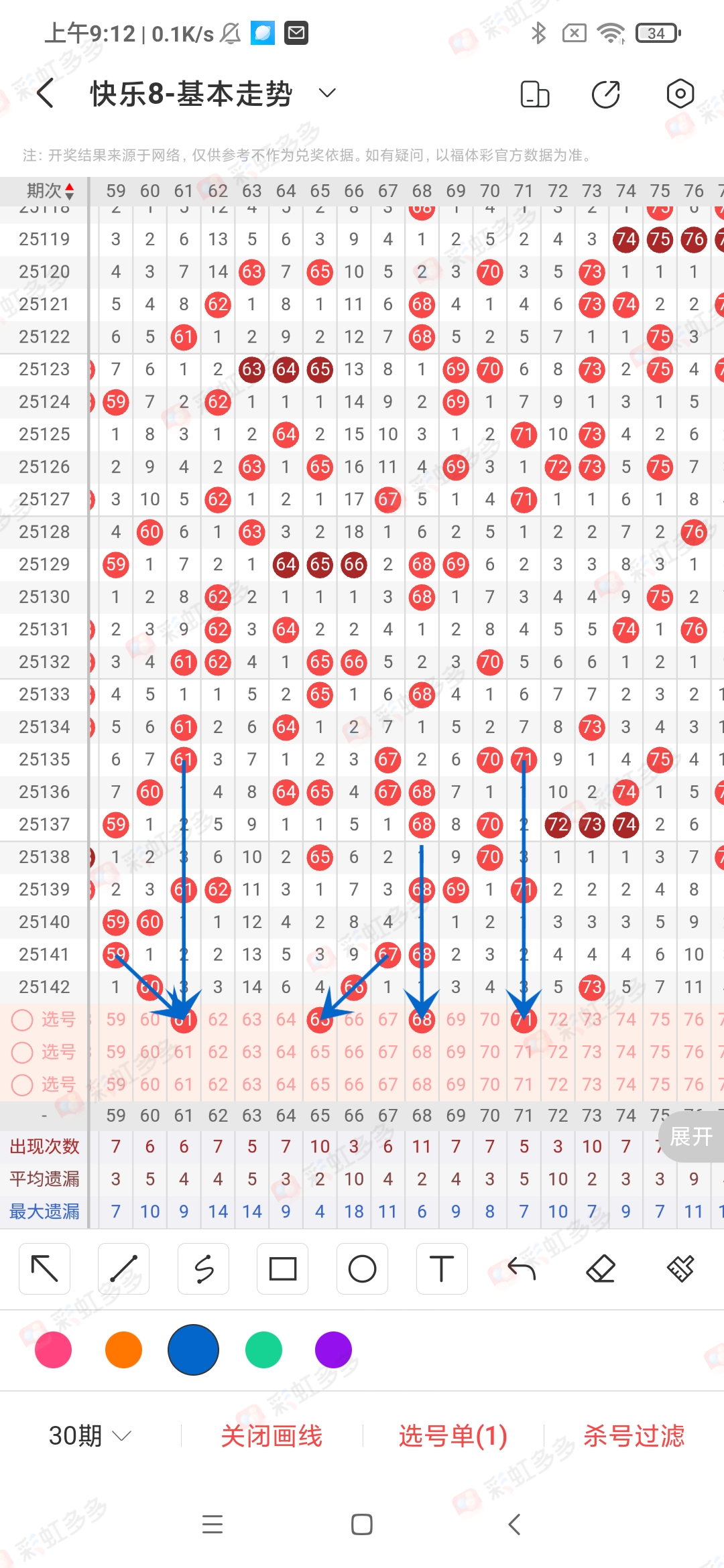
Task: Undo the last drawn line
Action: coord(521,1268)
